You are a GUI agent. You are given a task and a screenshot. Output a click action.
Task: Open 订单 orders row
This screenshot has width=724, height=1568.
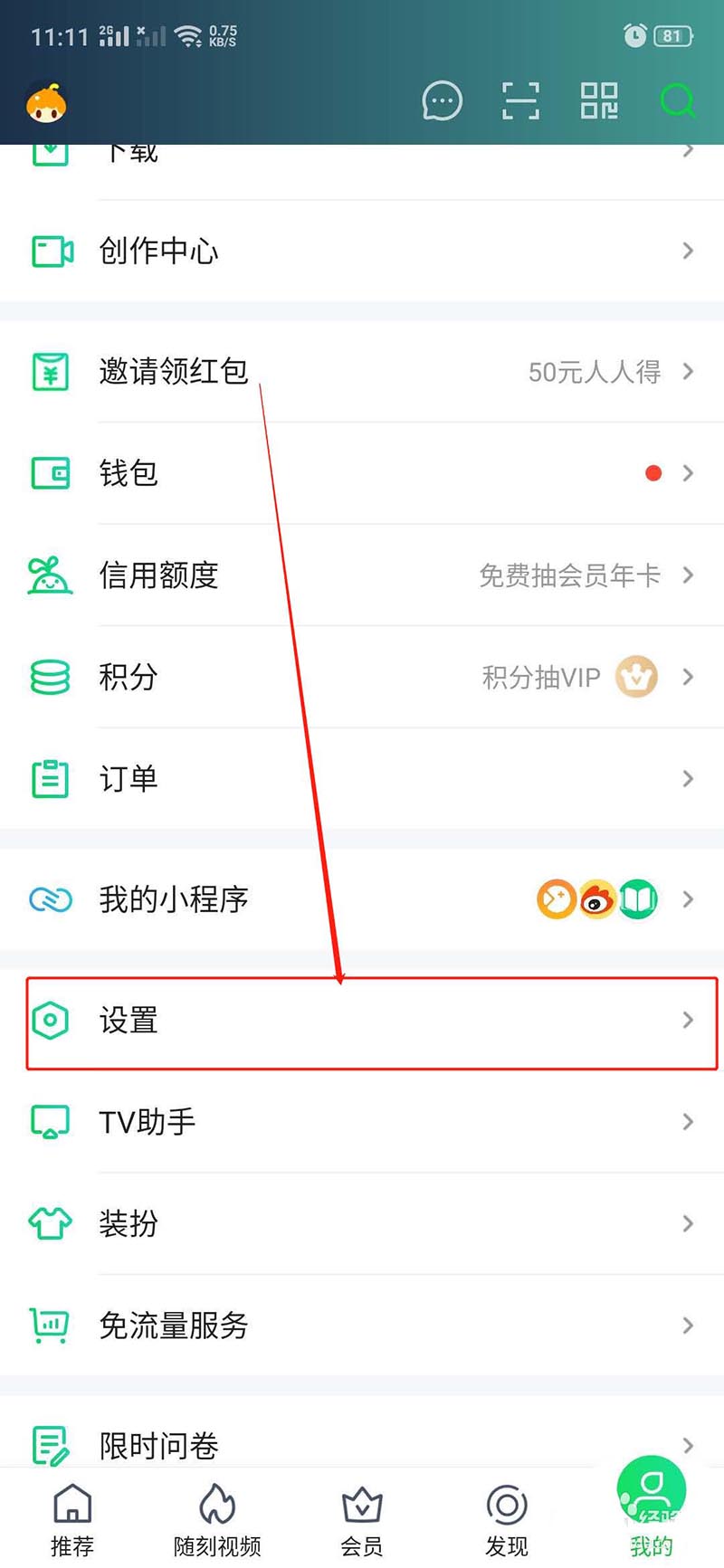pyautogui.click(x=362, y=778)
